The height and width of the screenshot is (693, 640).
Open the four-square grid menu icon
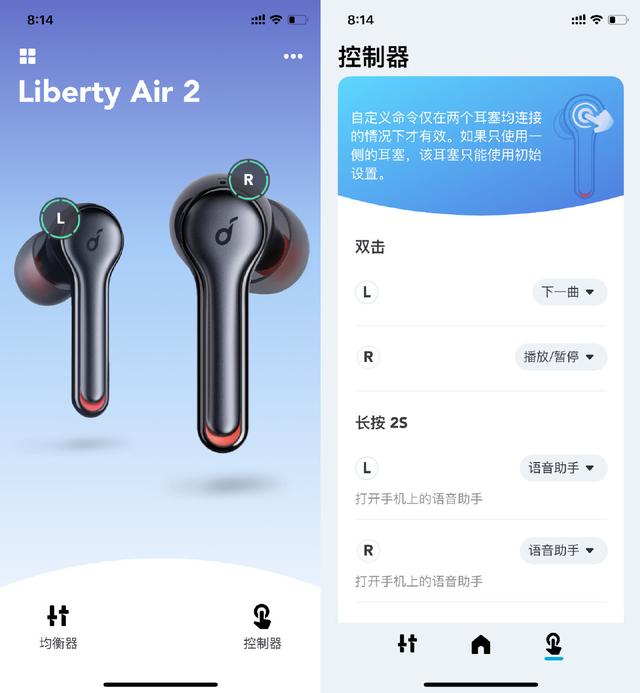click(28, 56)
